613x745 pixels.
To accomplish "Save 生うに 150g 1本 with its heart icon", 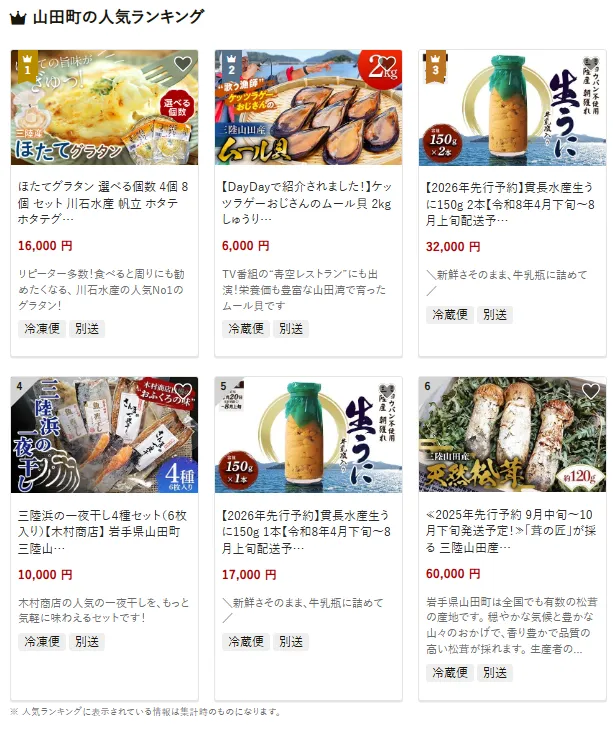I will [386, 392].
